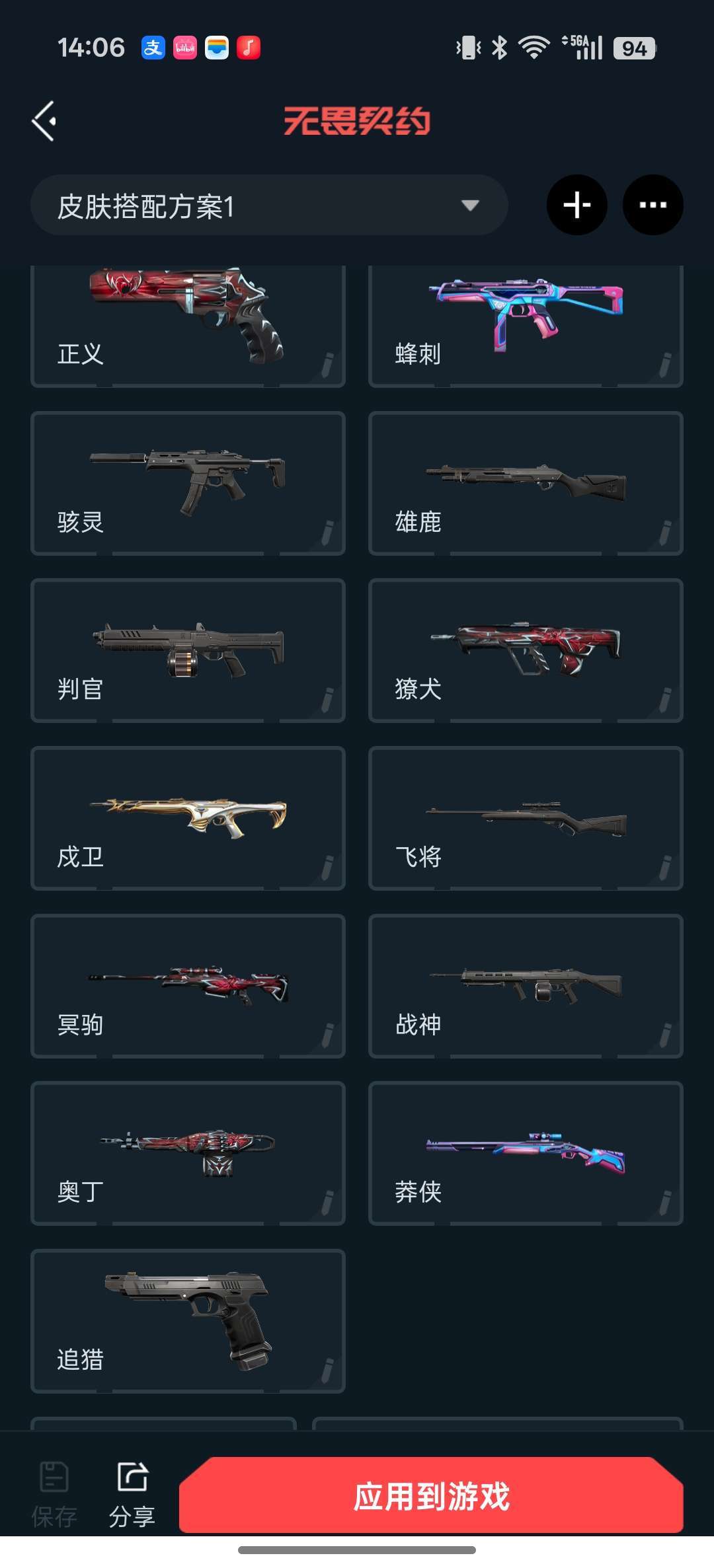
Task: Open the 战神 weapon card
Action: 526,987
